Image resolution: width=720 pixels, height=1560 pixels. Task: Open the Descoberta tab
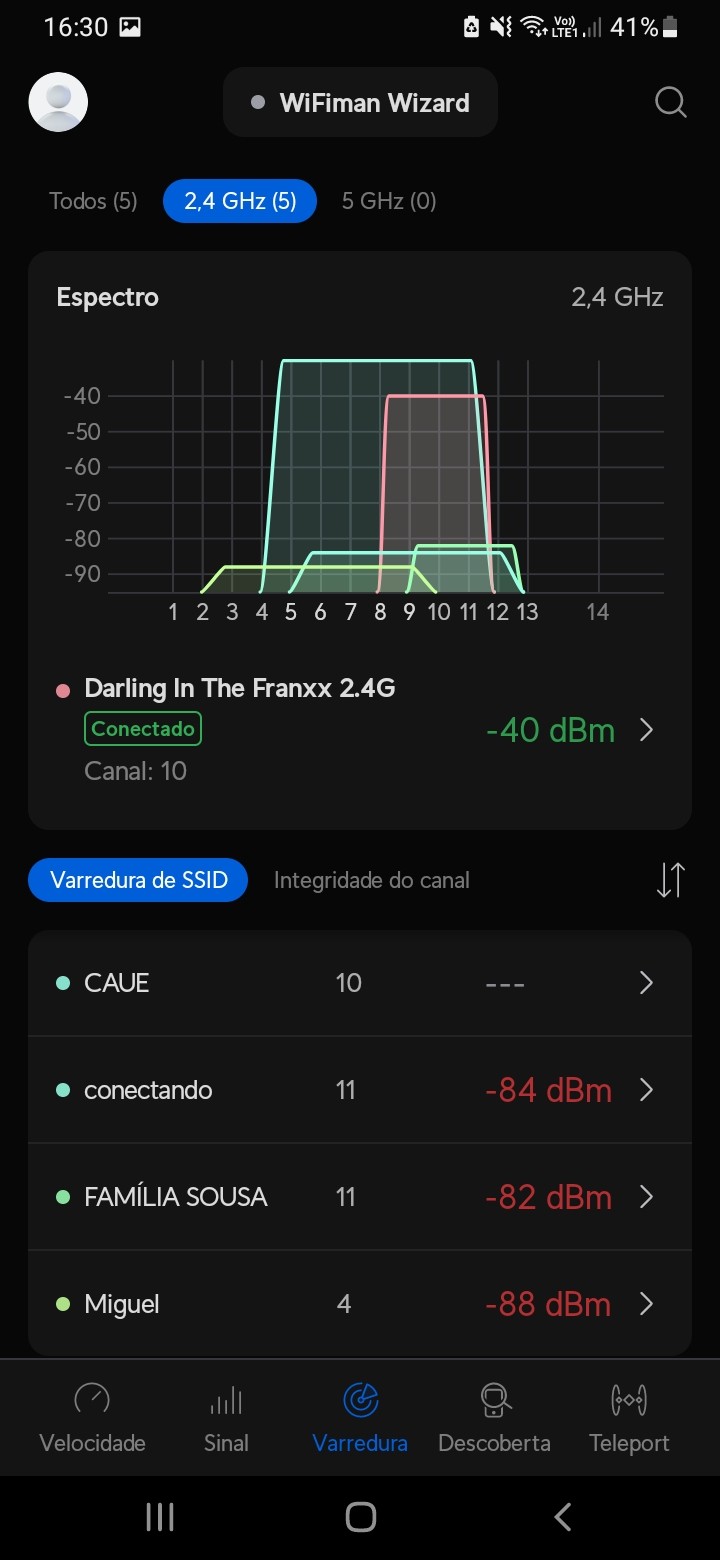pyautogui.click(x=494, y=1417)
